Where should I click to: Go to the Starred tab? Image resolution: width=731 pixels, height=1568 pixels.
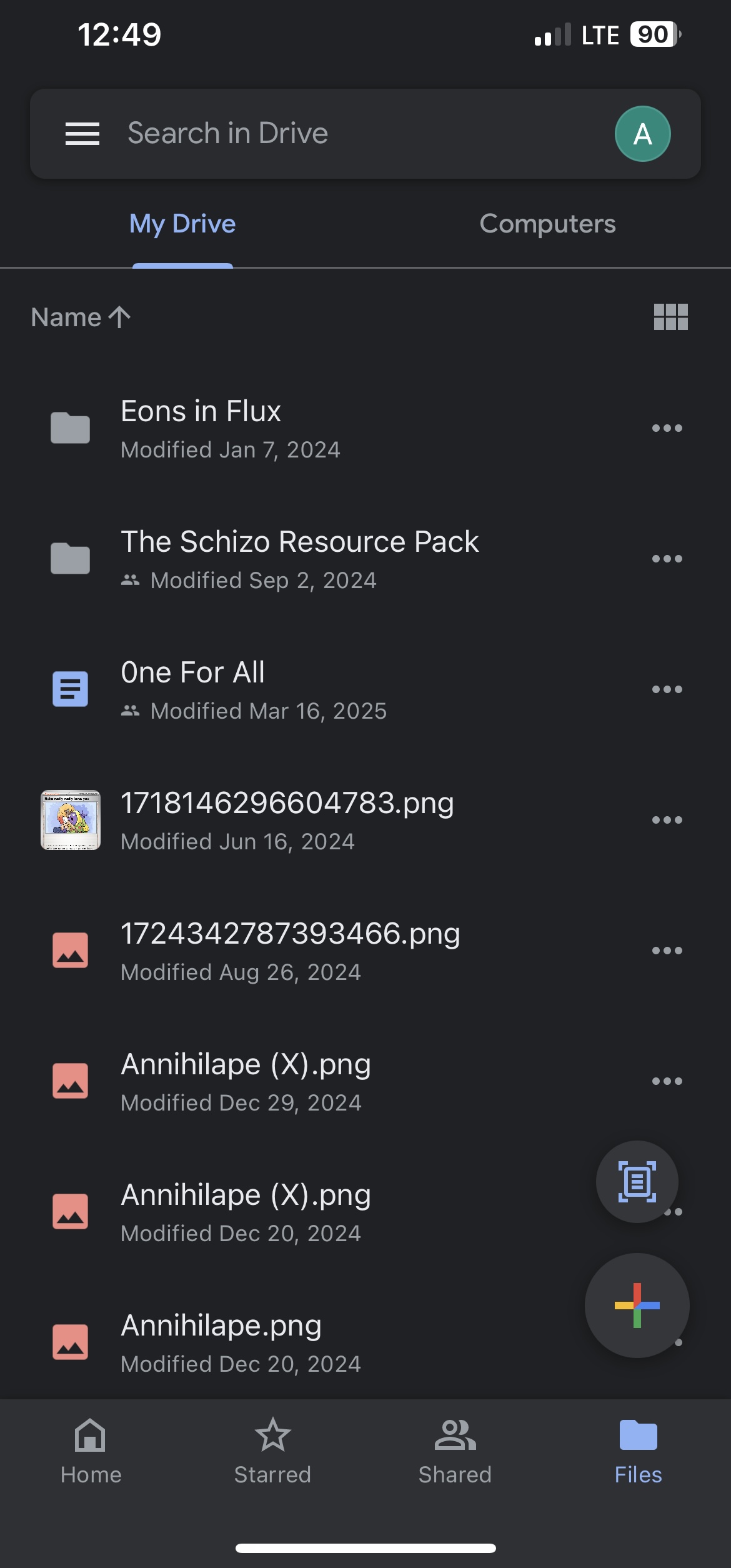272,1450
